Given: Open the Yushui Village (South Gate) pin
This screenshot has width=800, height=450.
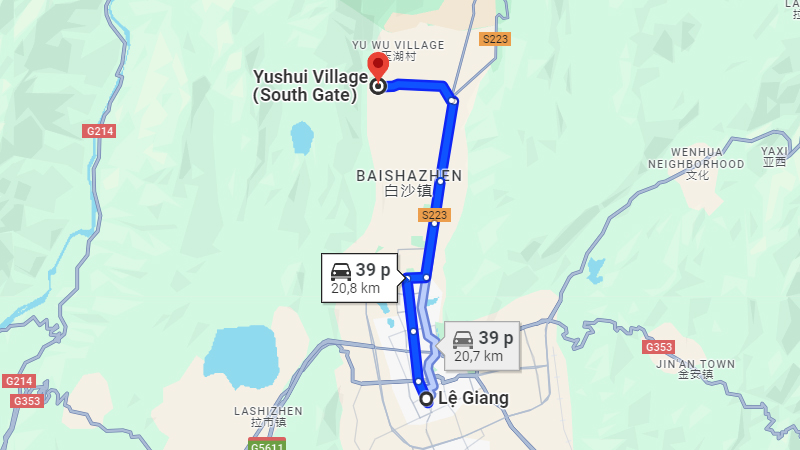Looking at the screenshot, I should [x=378, y=69].
